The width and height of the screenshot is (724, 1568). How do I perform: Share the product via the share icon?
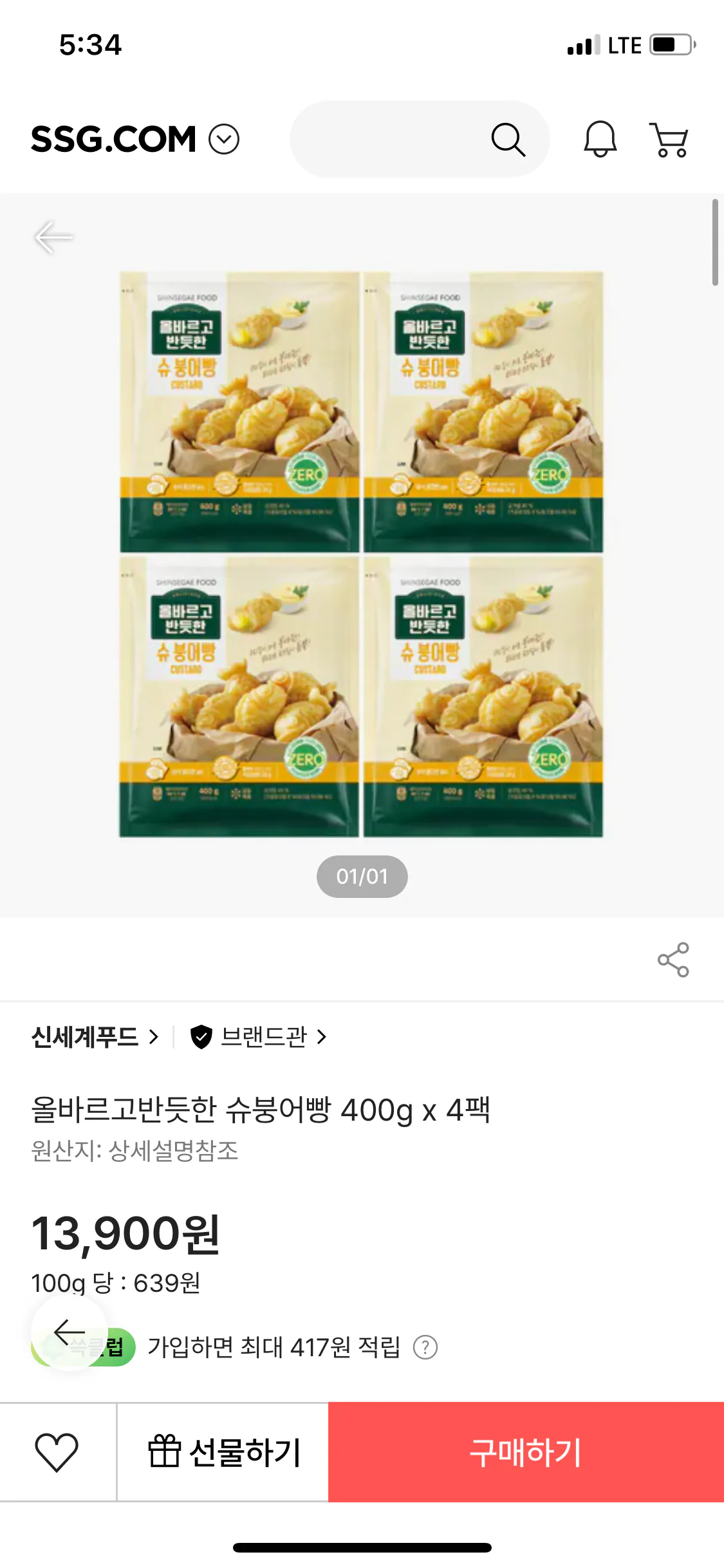(x=673, y=960)
